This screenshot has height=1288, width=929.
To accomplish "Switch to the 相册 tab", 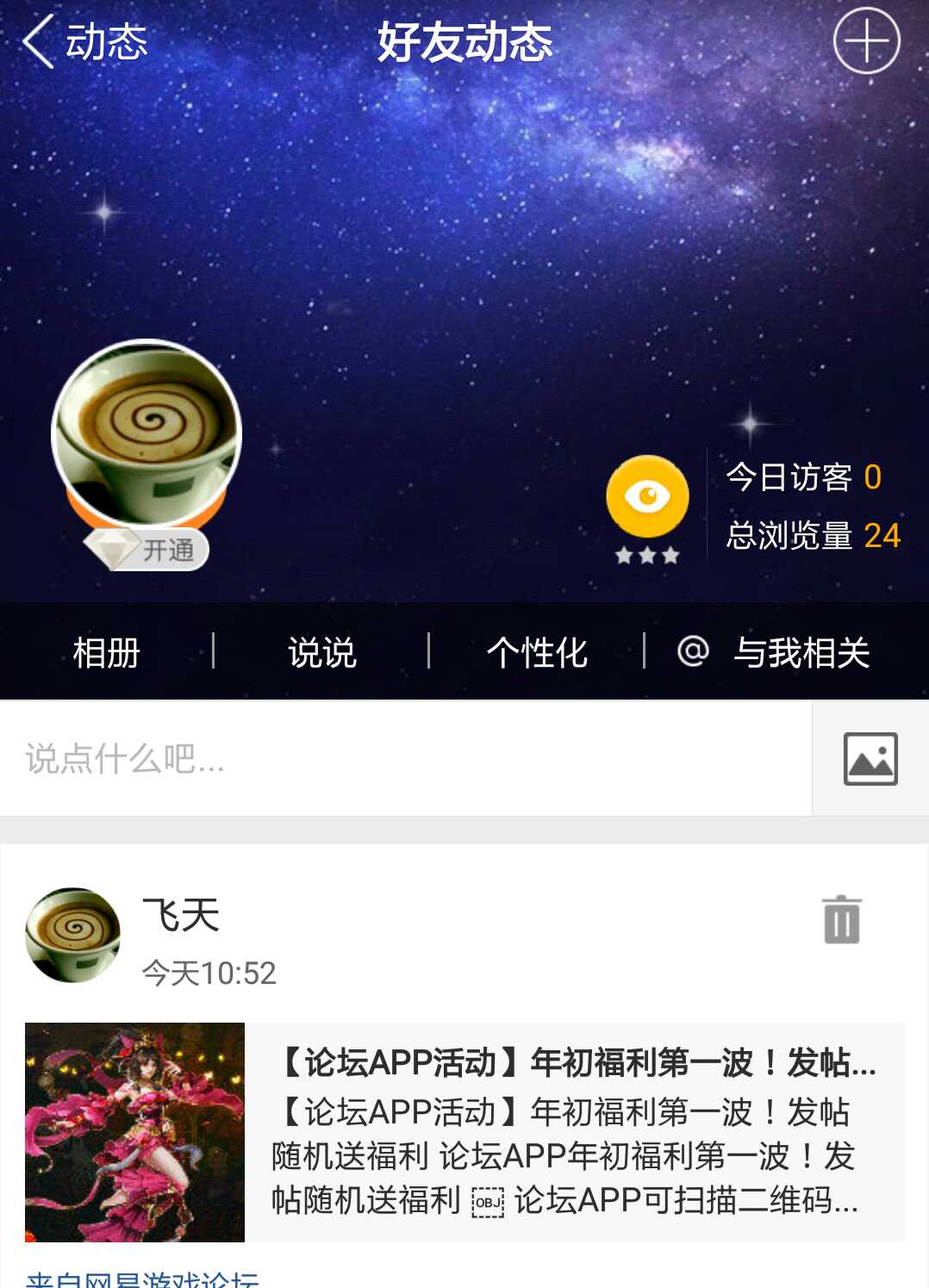I will (x=107, y=652).
